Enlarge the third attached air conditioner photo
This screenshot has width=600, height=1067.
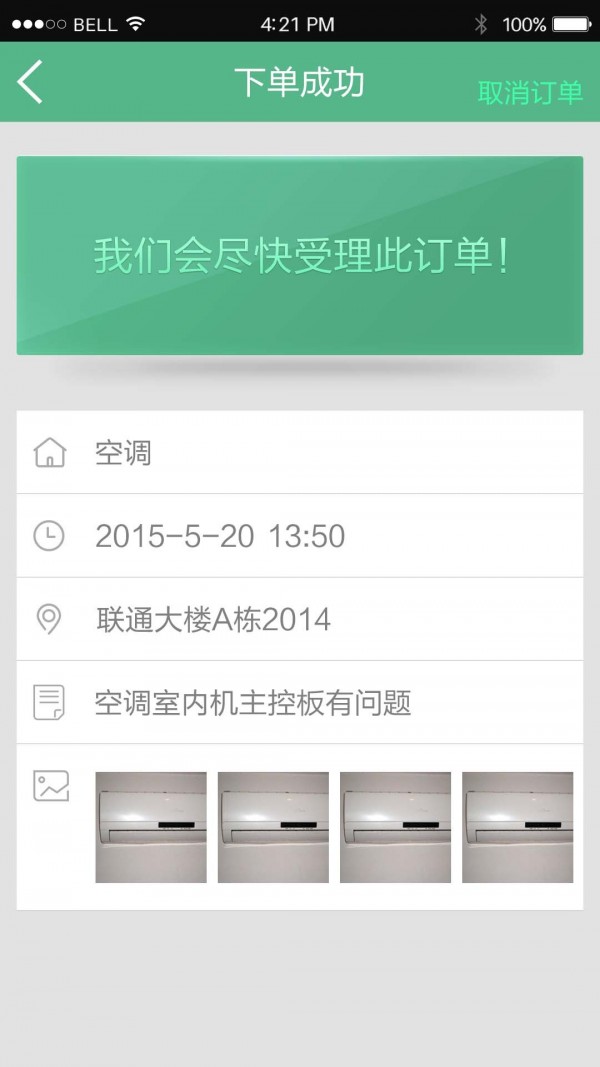[395, 827]
